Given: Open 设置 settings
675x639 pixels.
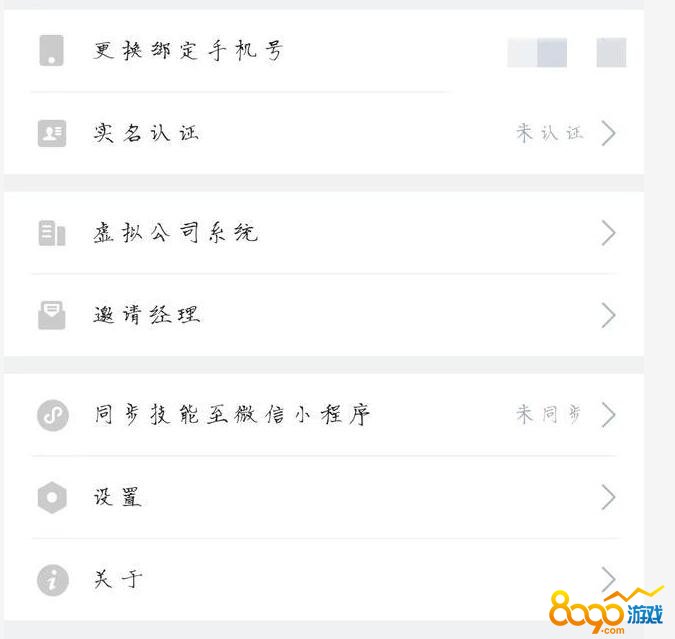Looking at the screenshot, I should coord(118,497).
